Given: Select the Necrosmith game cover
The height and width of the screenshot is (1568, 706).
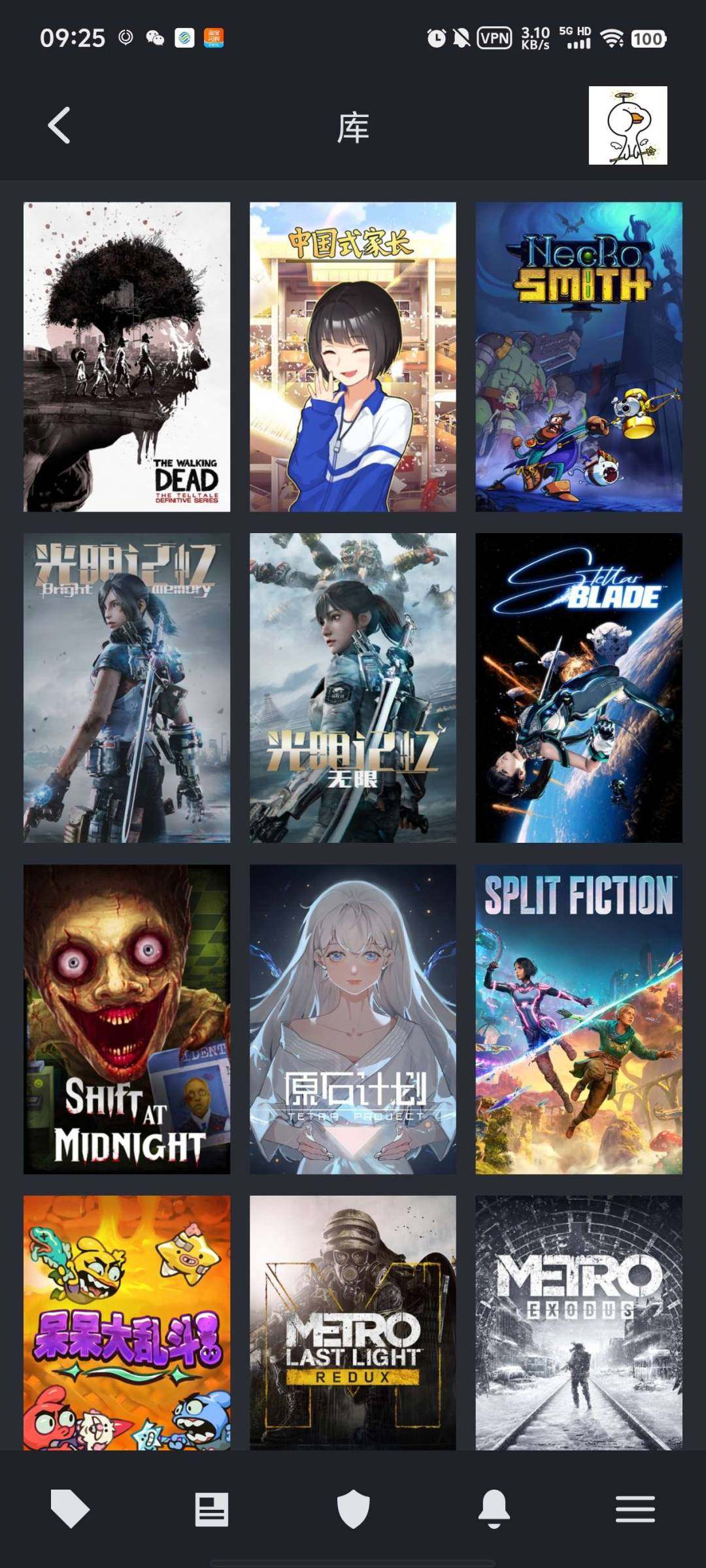Looking at the screenshot, I should pyautogui.click(x=579, y=357).
